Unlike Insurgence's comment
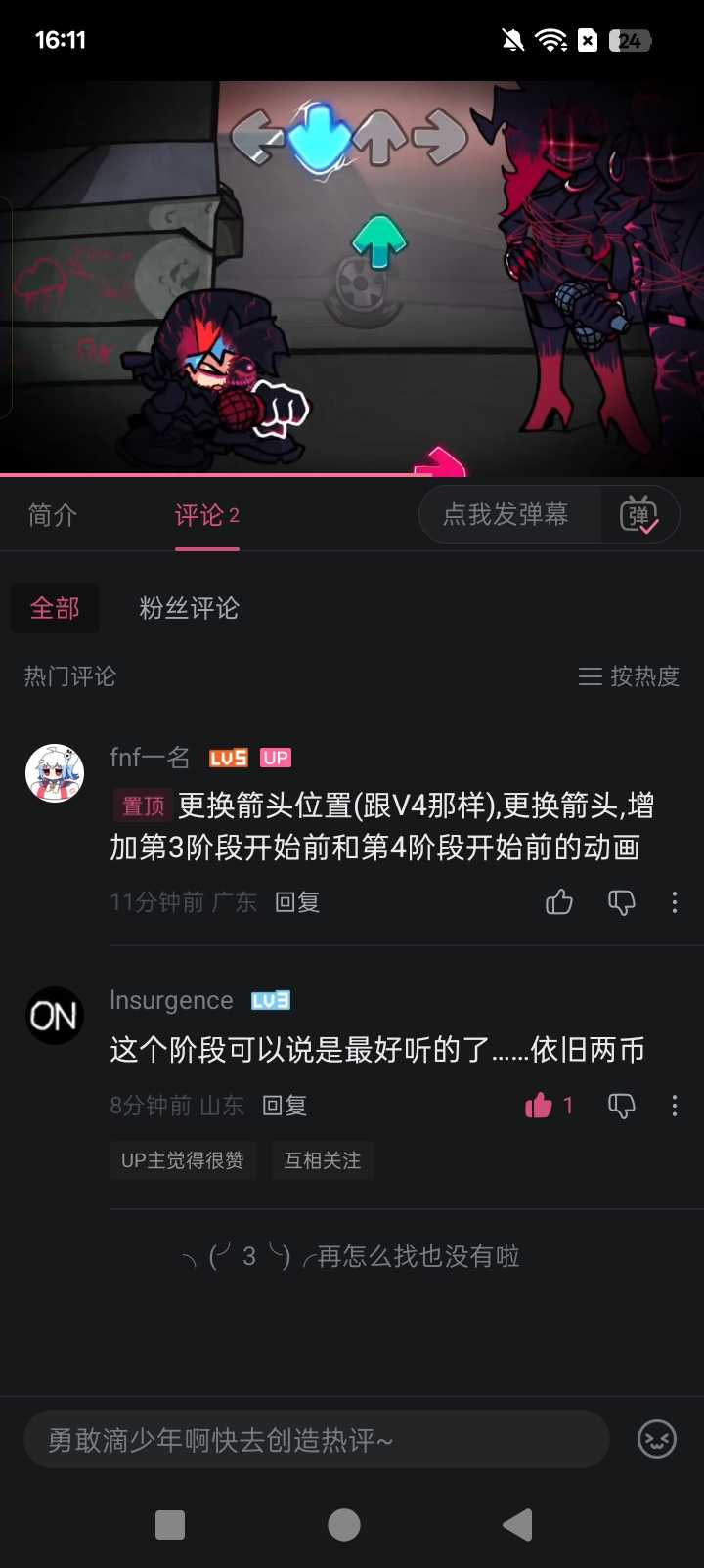This screenshot has height=1568, width=704. (539, 1106)
